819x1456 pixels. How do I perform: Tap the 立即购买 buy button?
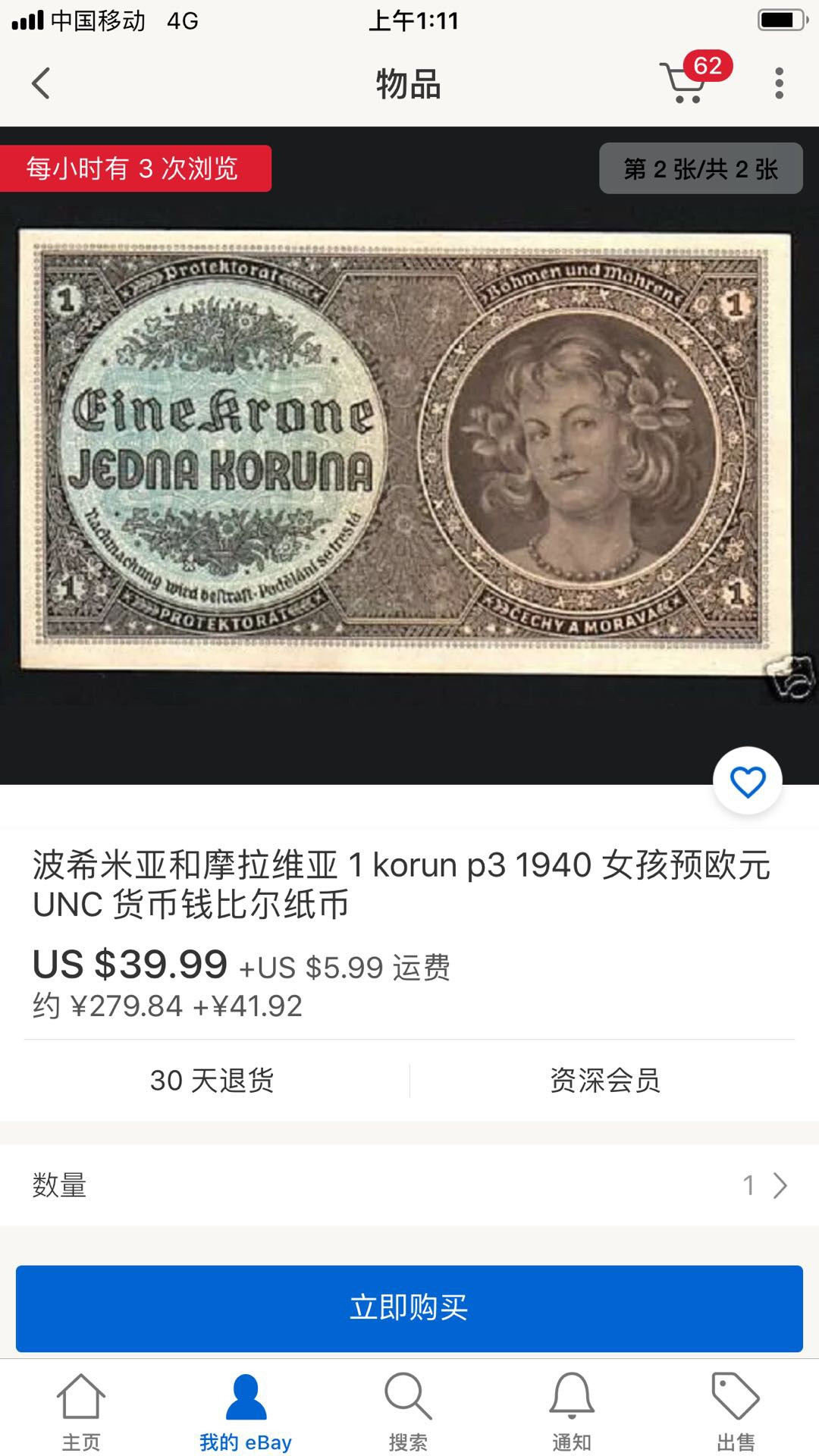(409, 1305)
